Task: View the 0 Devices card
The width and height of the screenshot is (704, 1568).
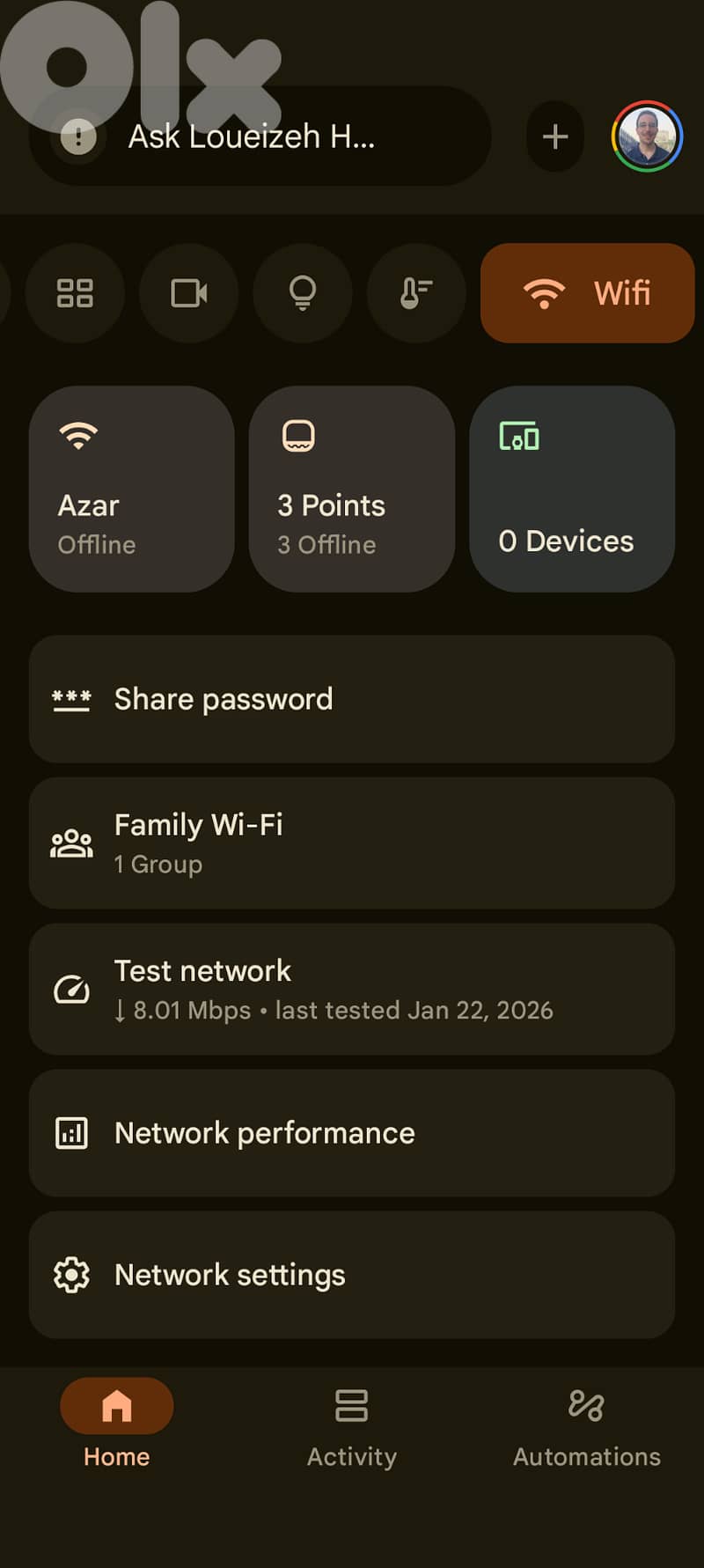Action: click(571, 489)
